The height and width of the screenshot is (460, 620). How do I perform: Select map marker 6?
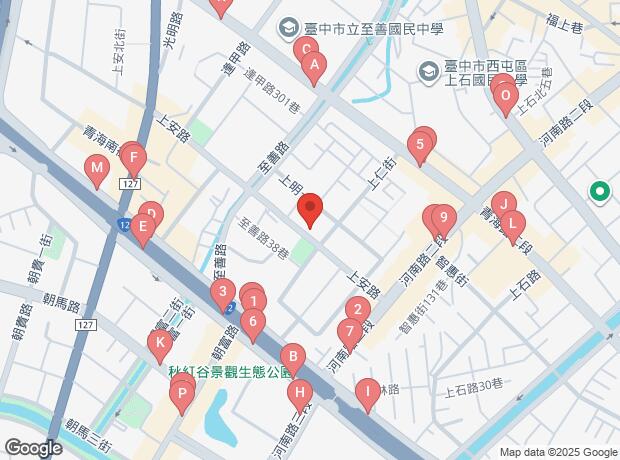point(253,325)
